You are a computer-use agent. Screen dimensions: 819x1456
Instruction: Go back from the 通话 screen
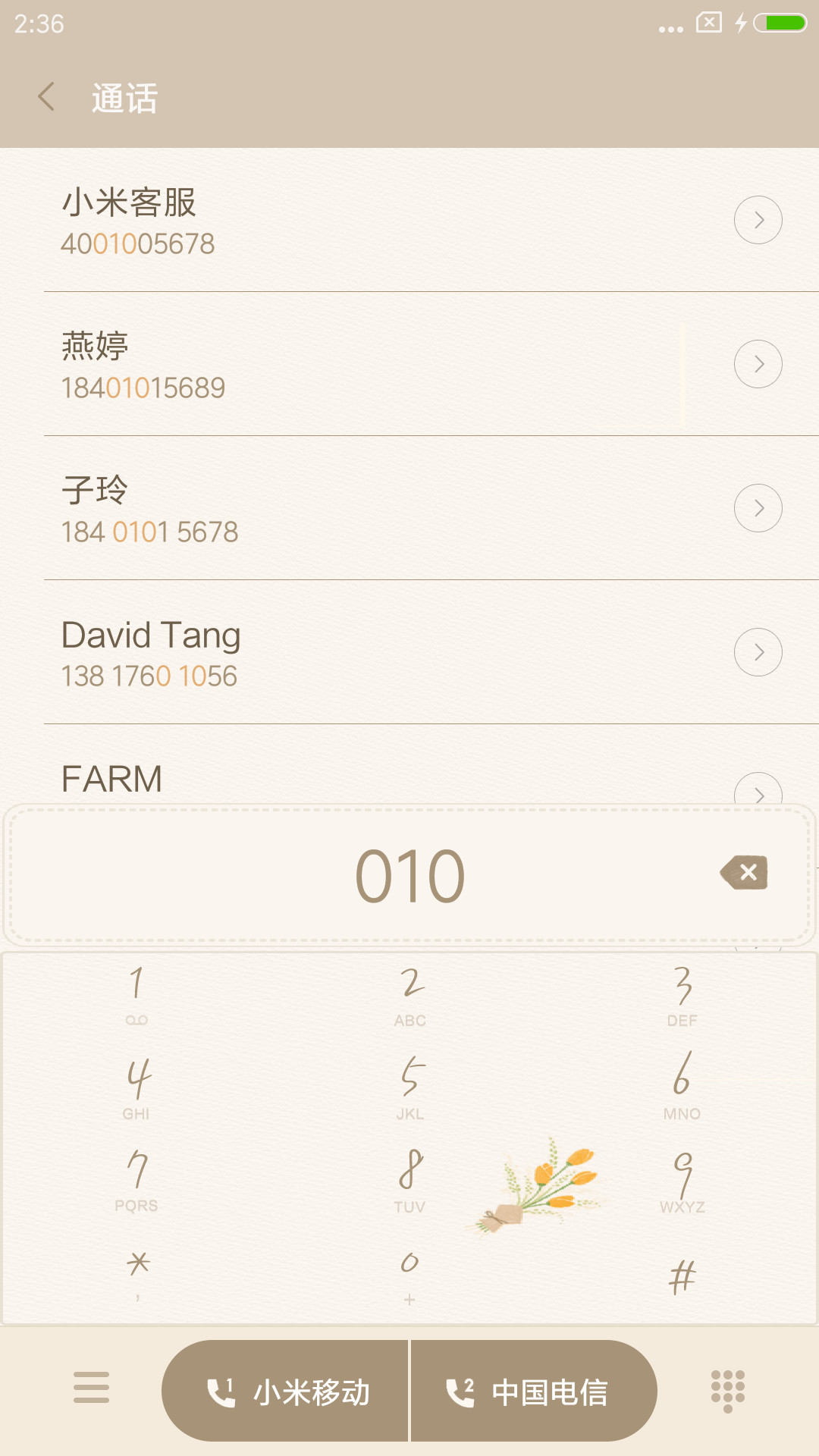[x=46, y=97]
